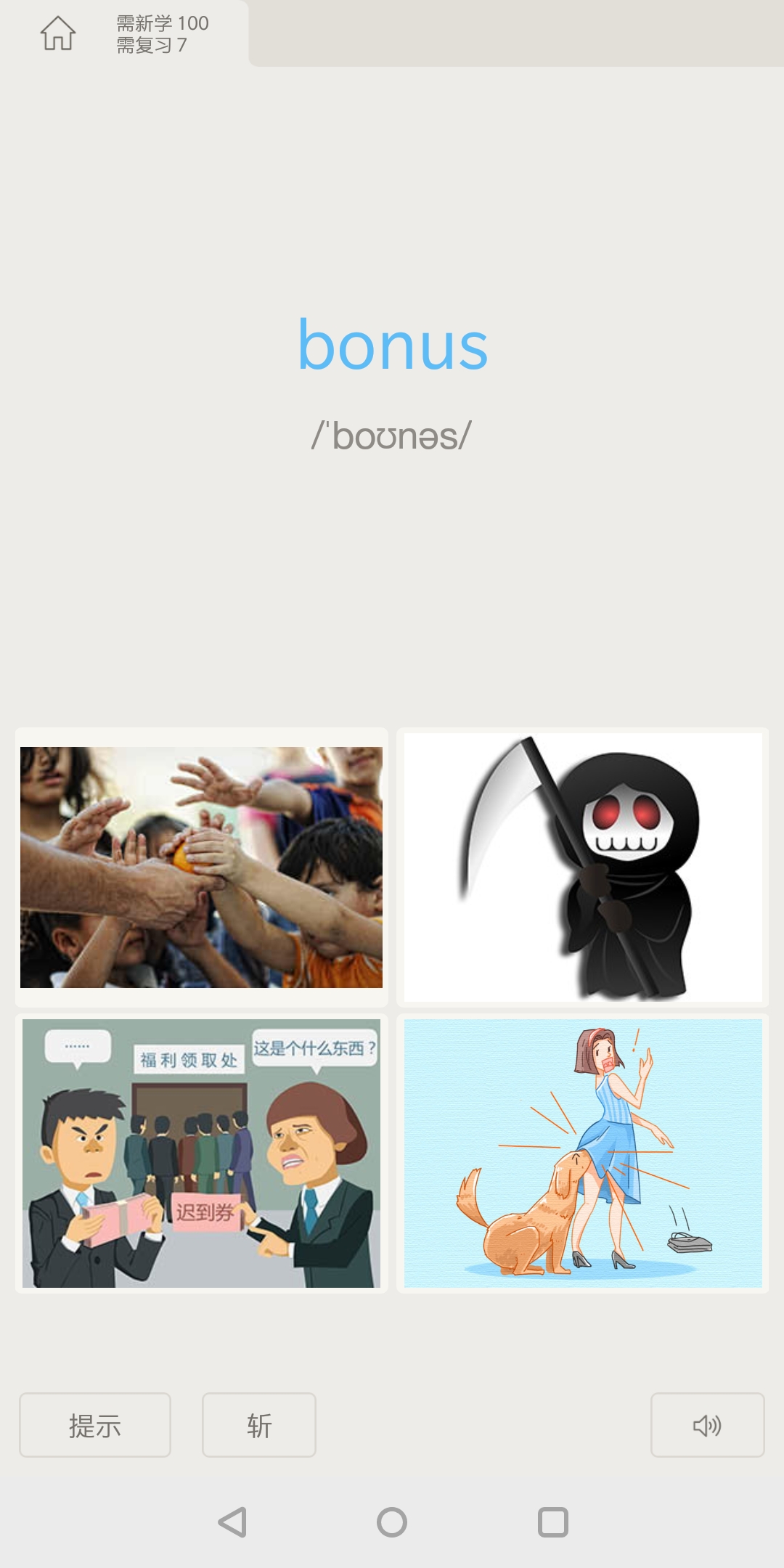784x1568 pixels.
Task: Pick the cartoon with 福利领取处 sign
Action: click(x=201, y=1153)
